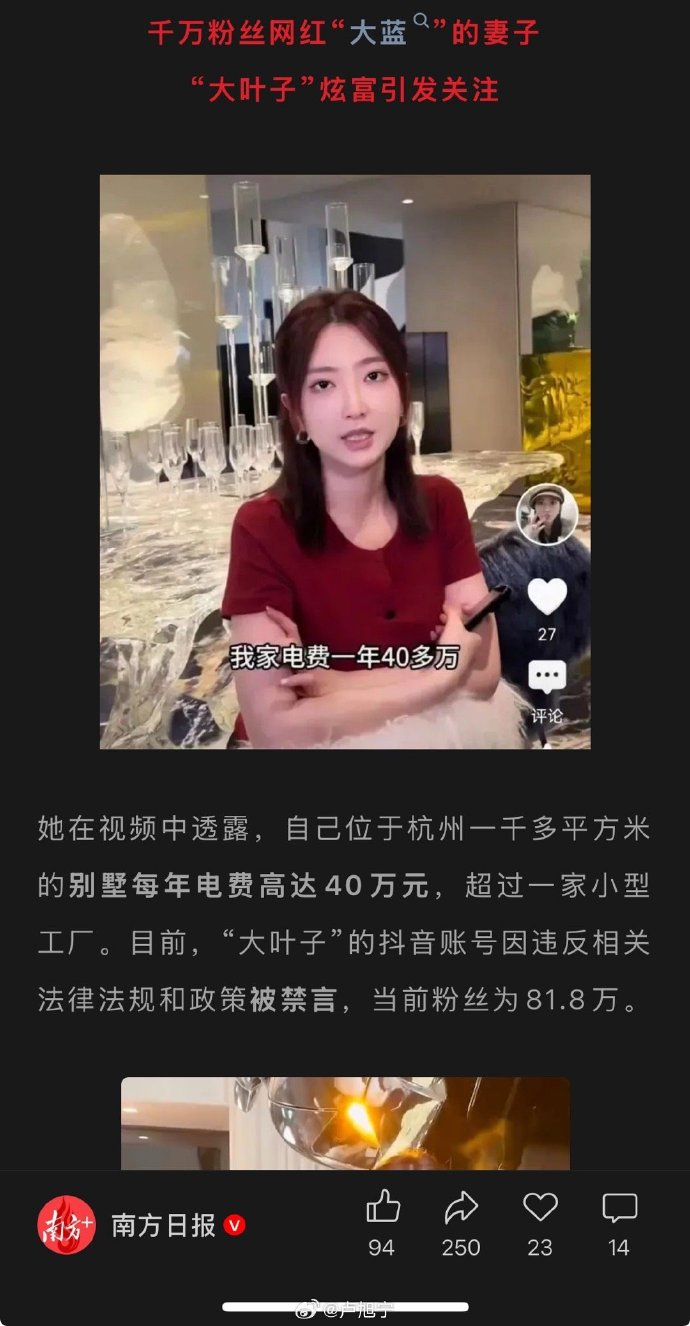View the article image of the woman
The width and height of the screenshot is (690, 1326).
[345, 461]
